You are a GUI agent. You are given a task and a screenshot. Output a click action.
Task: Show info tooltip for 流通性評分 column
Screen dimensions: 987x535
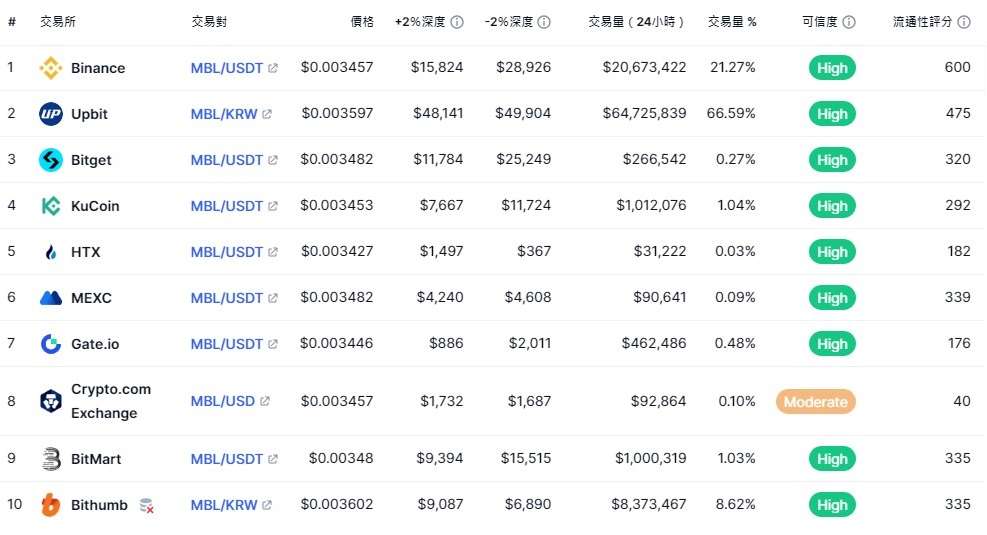tap(964, 22)
